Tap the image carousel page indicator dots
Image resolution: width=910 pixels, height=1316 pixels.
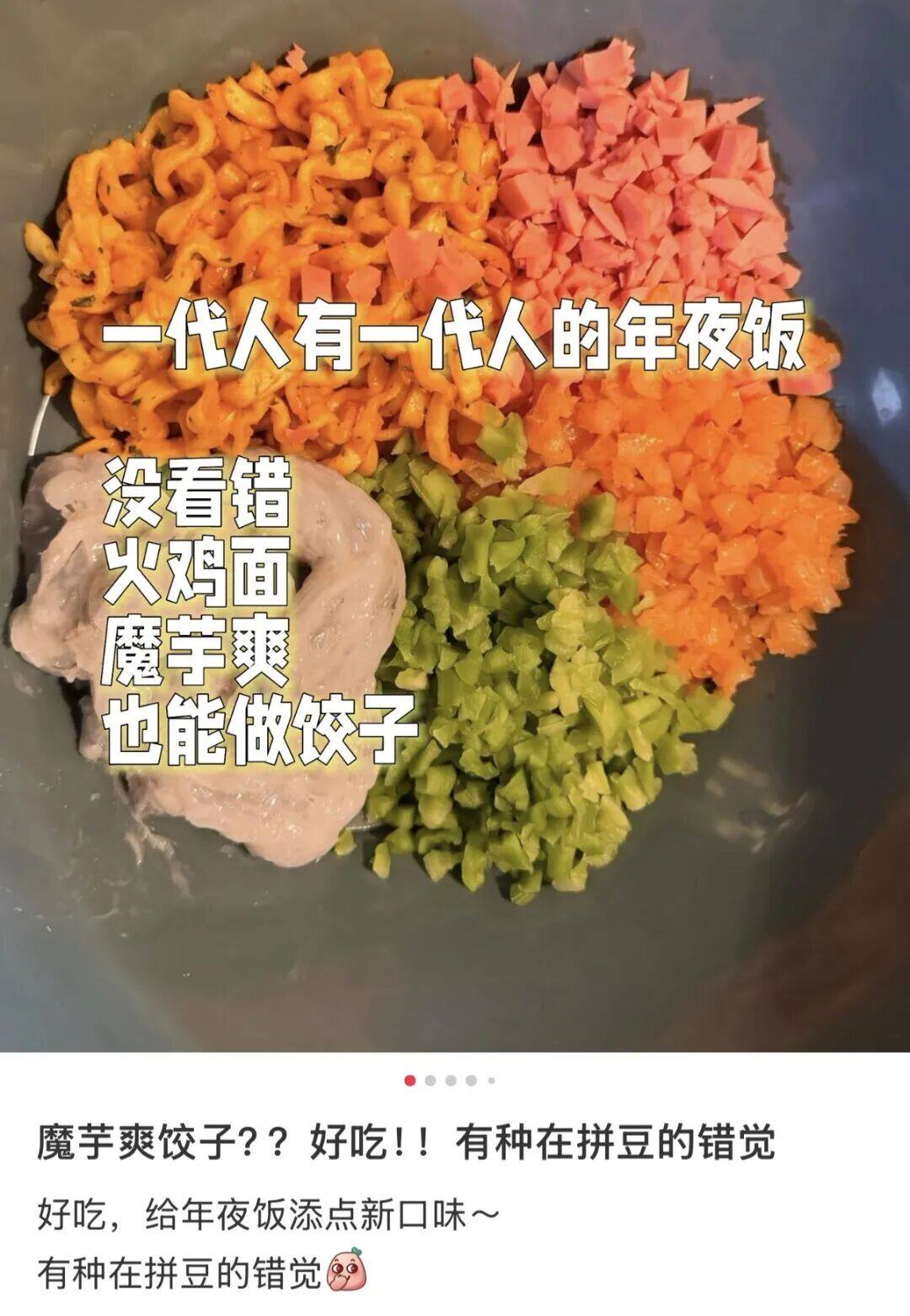[450, 1080]
